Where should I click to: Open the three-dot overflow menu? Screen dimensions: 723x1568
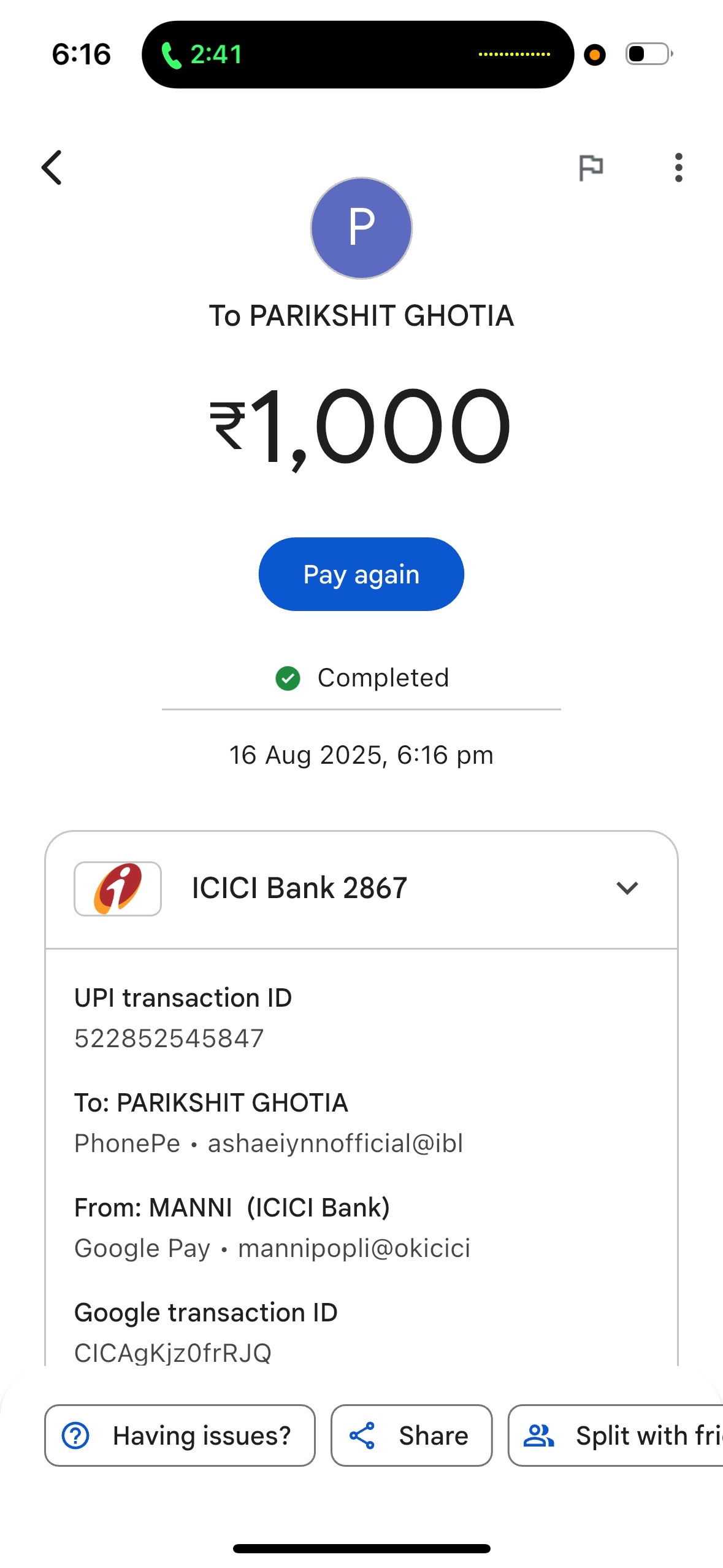point(678,167)
